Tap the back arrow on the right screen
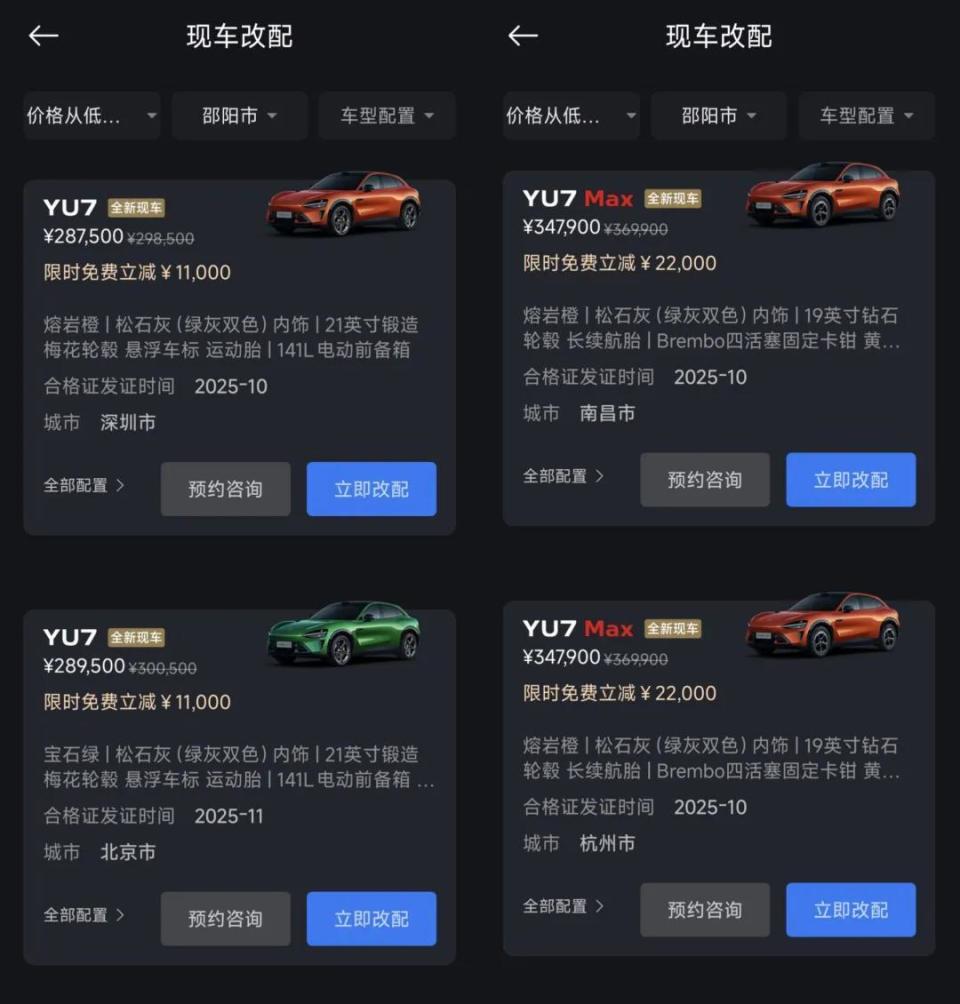 522,36
